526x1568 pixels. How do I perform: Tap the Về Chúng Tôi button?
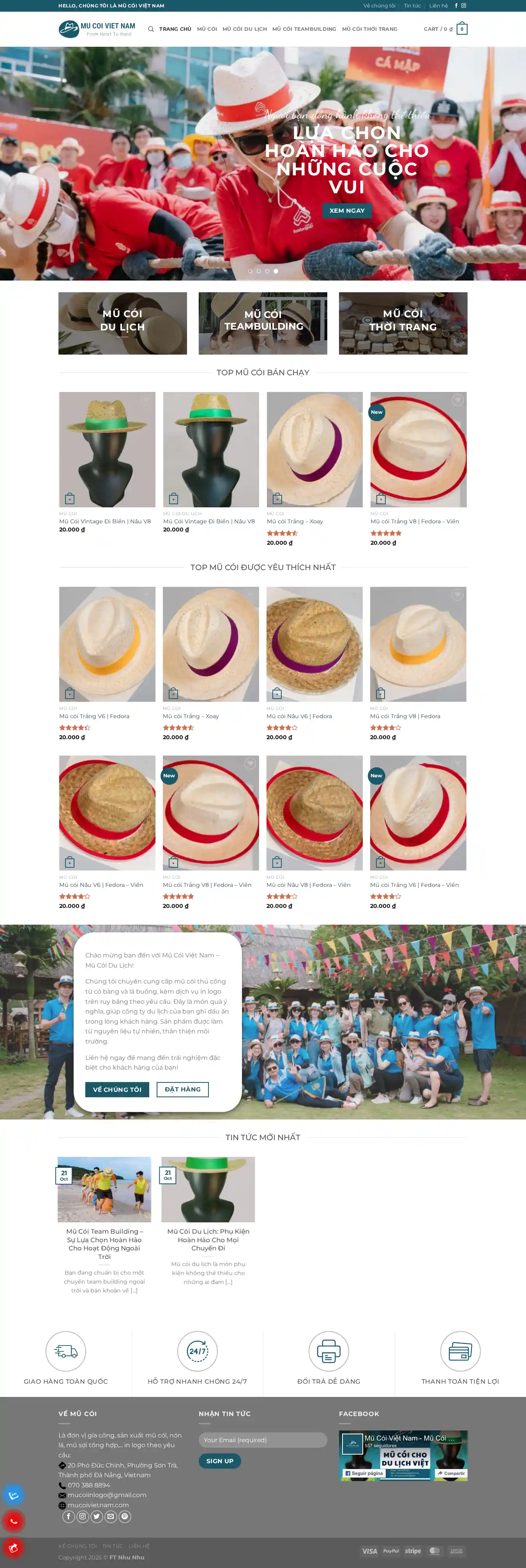[x=117, y=1089]
